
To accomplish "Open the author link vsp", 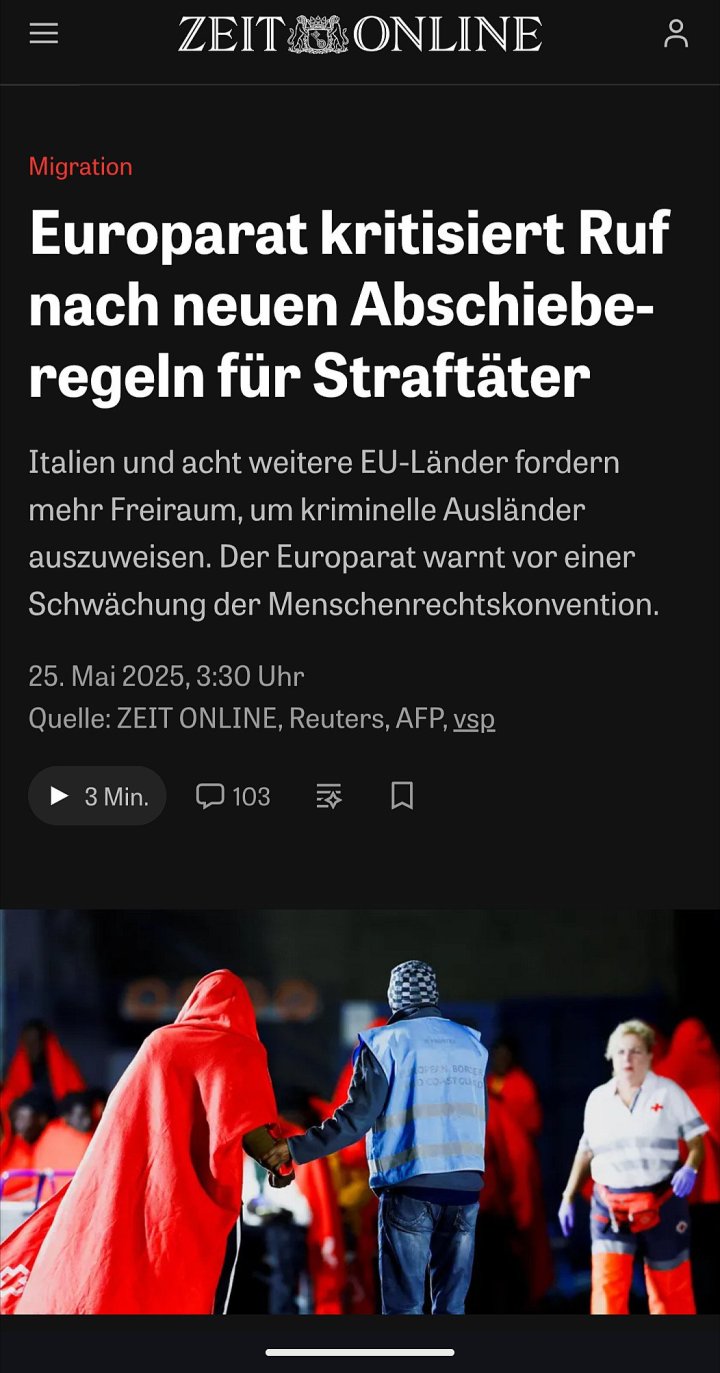I will [x=474, y=718].
